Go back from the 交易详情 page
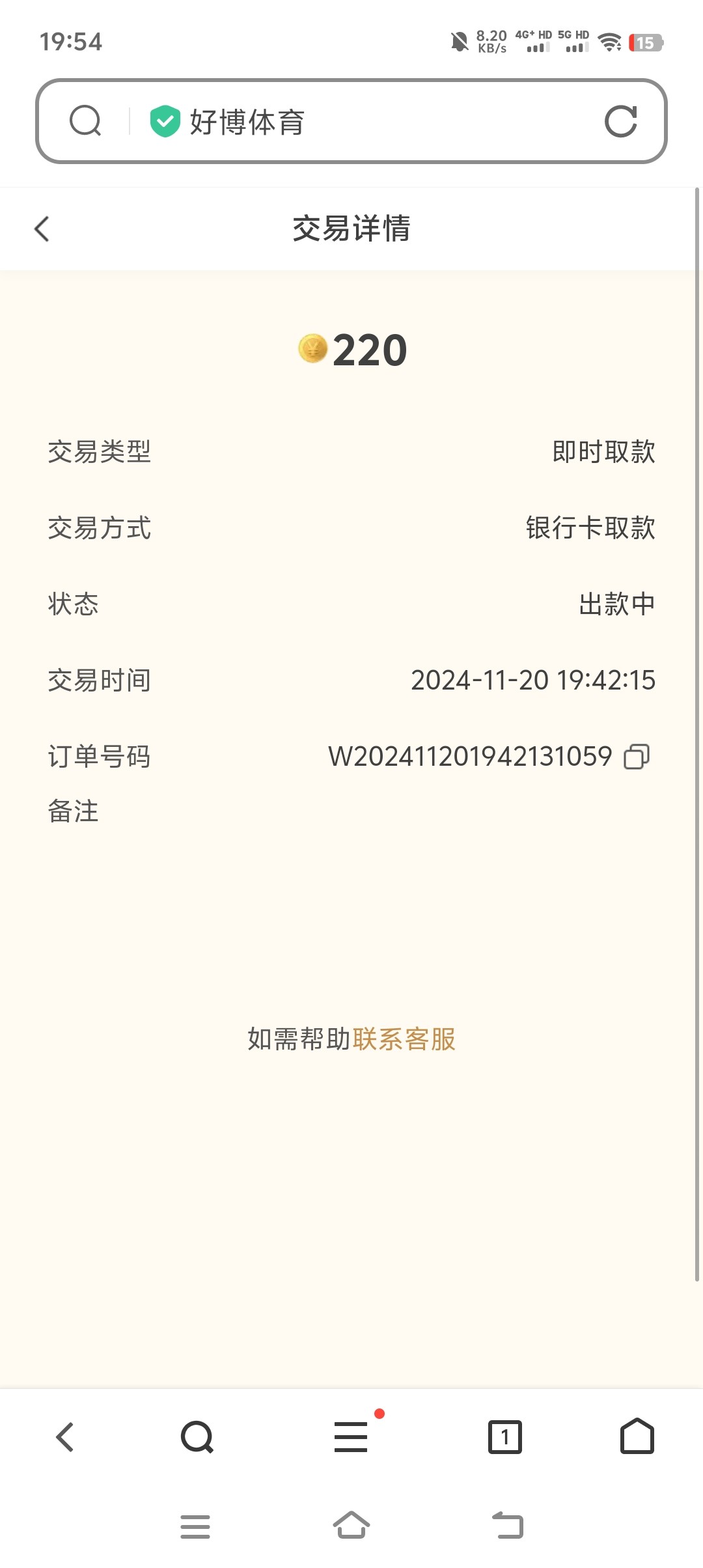Screen dimensions: 703x1568 42,229
